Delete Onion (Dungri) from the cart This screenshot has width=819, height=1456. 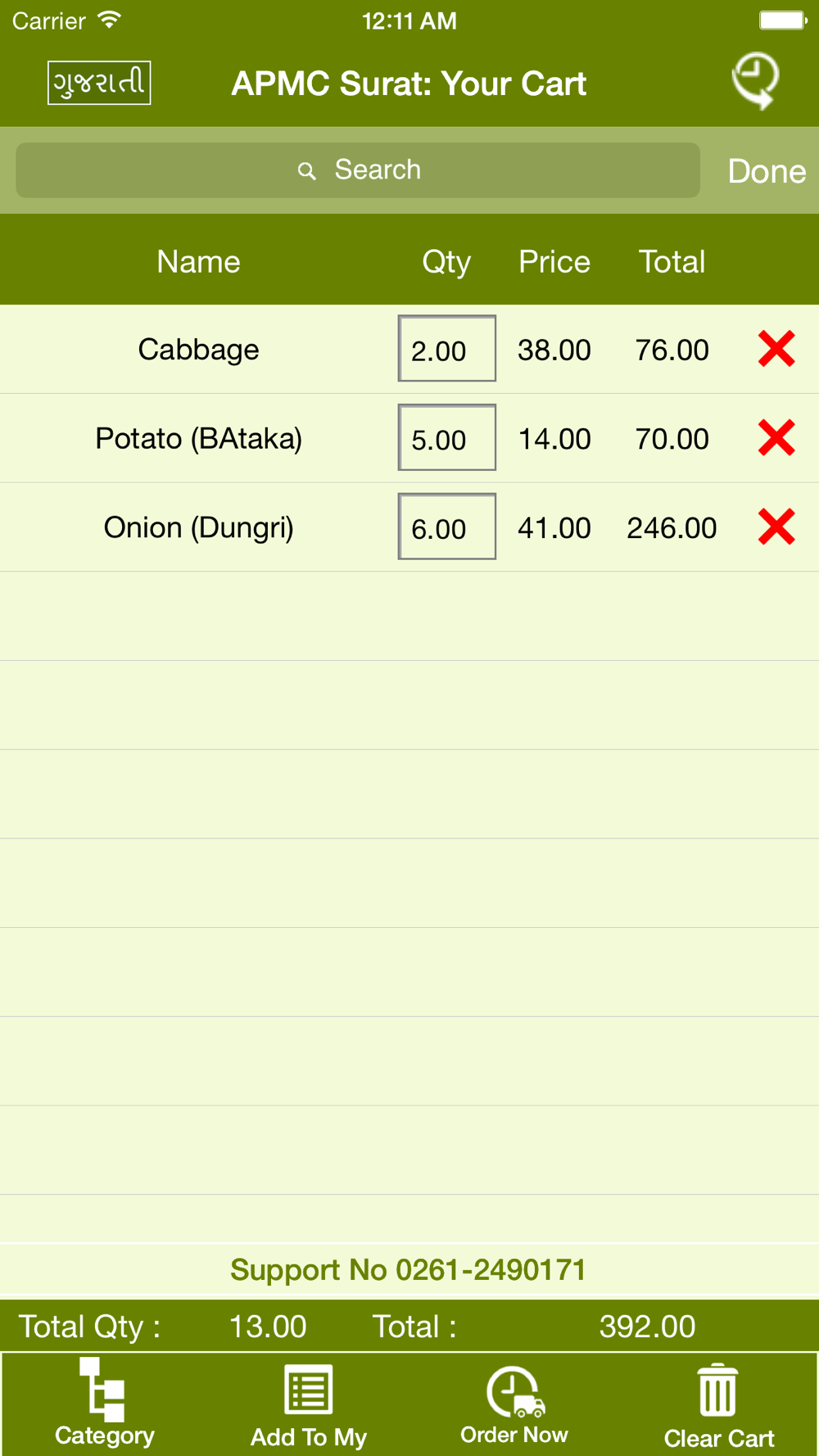[x=776, y=527]
